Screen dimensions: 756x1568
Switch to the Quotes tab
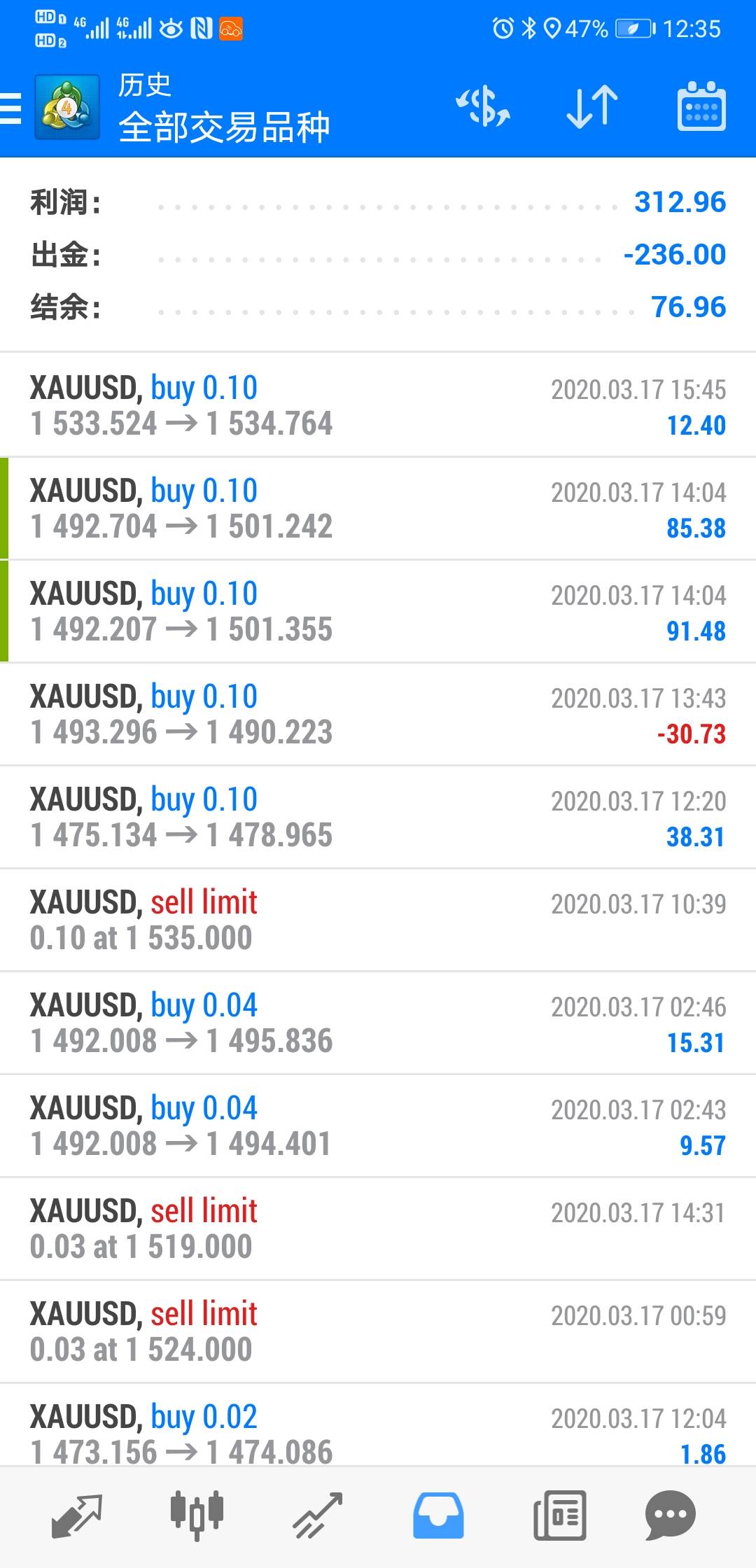click(x=77, y=1515)
